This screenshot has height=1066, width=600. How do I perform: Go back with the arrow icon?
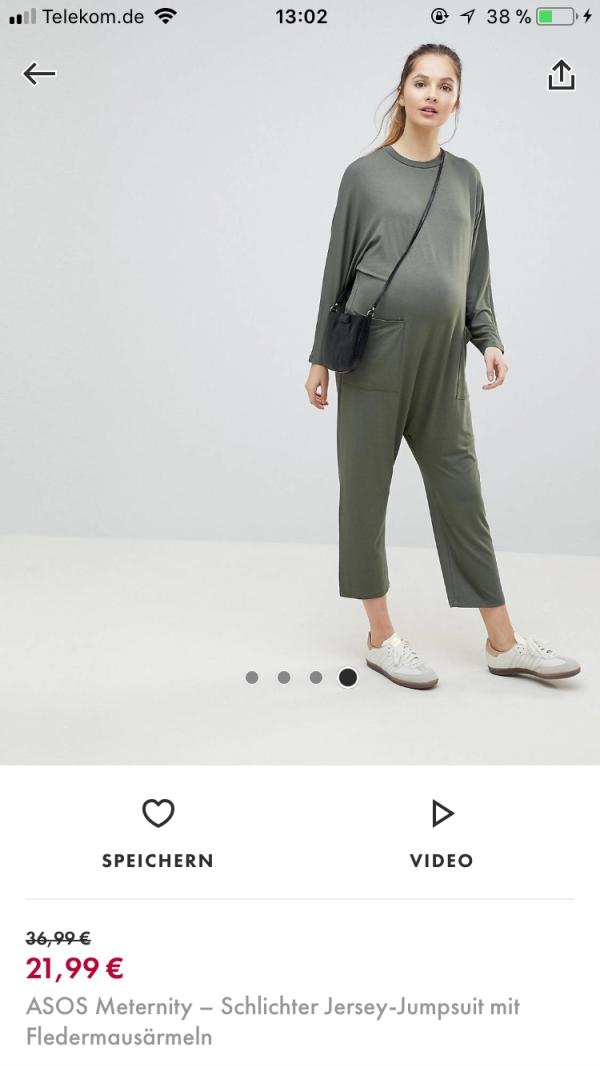39,73
